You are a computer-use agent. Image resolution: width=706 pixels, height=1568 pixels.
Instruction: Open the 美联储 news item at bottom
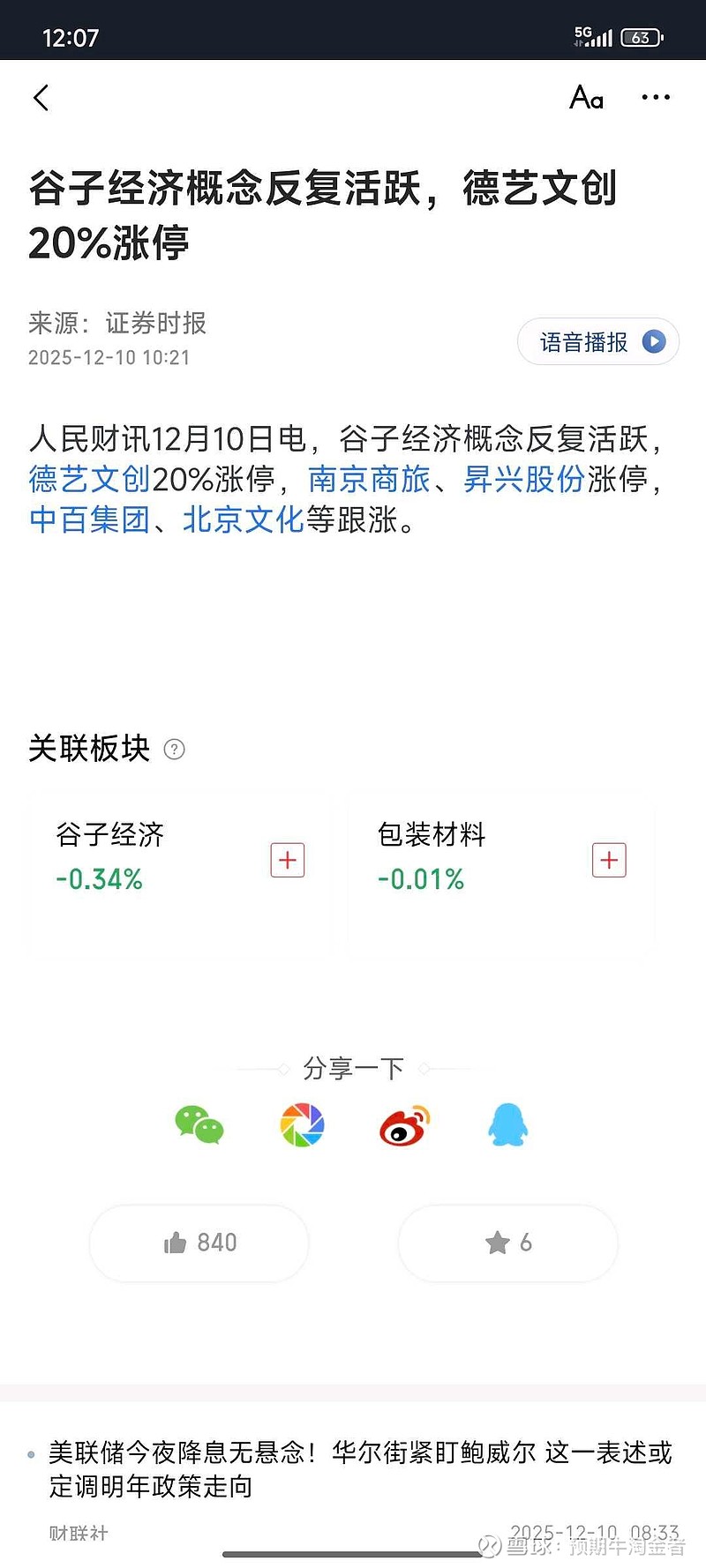tap(353, 1466)
